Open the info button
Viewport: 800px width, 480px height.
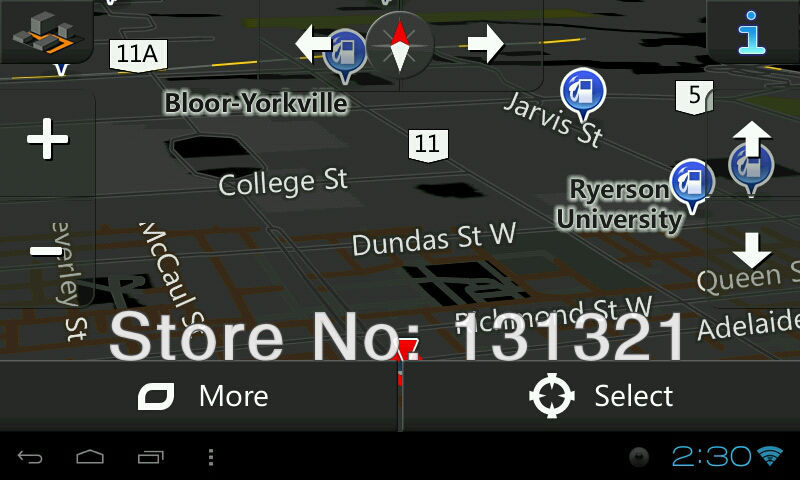[752, 32]
